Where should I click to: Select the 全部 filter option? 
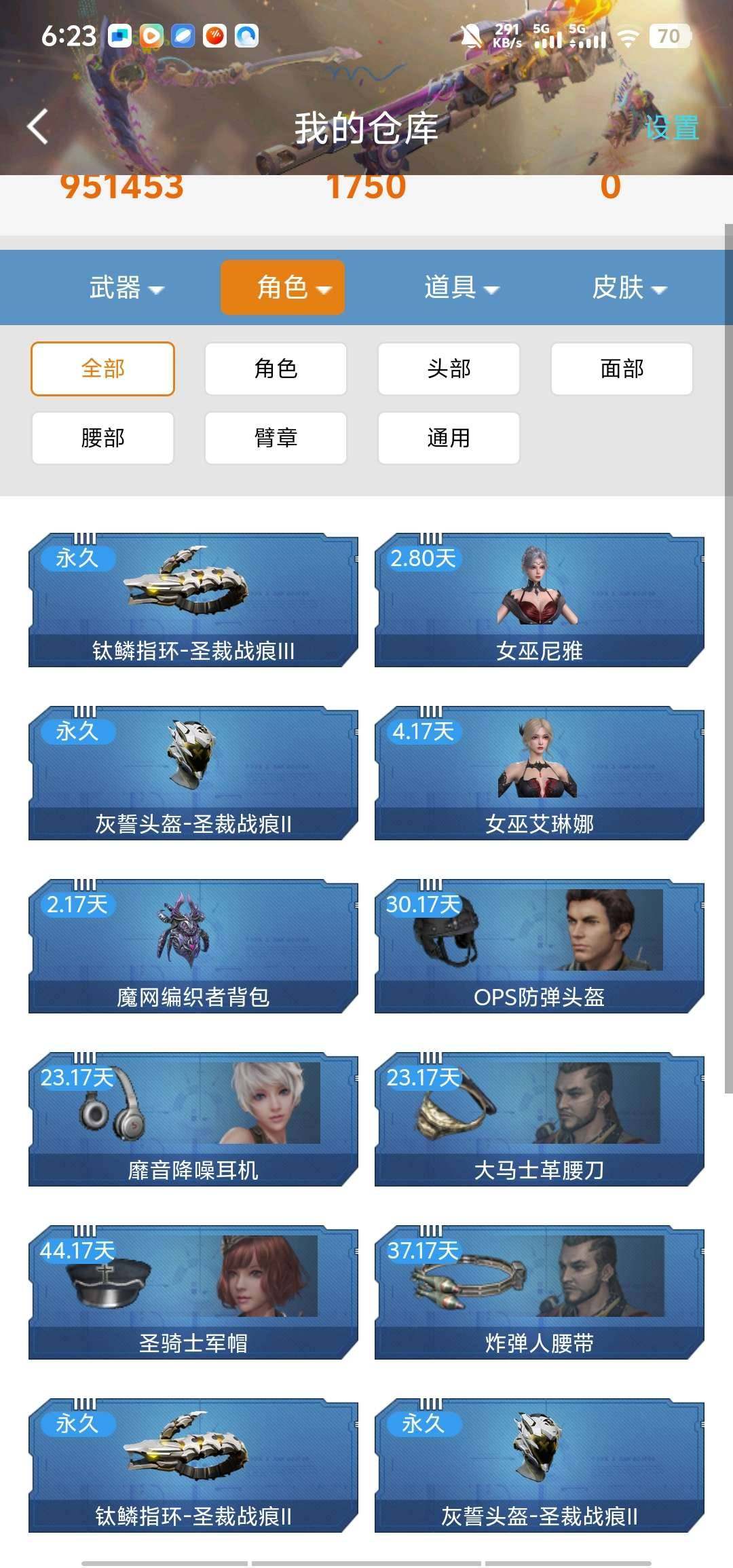coord(102,369)
